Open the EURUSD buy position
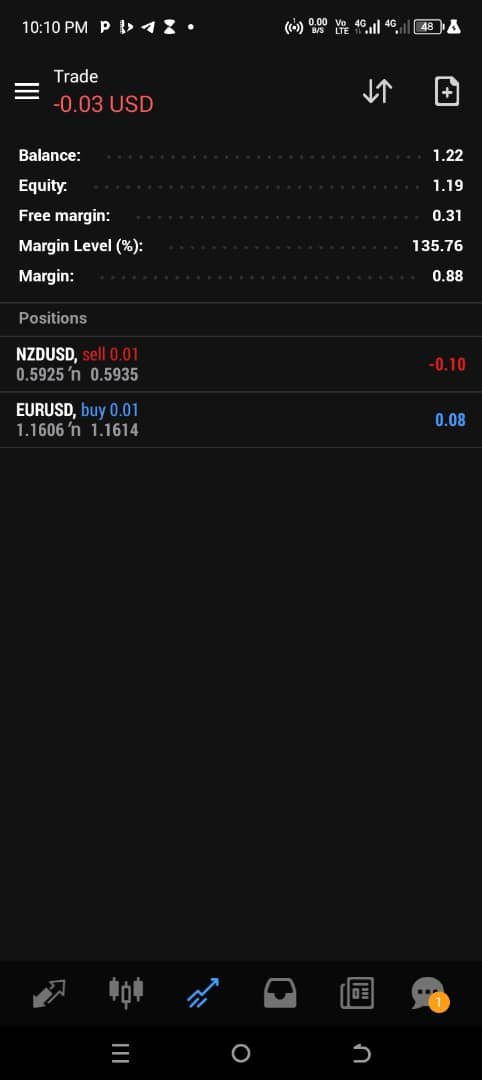The width and height of the screenshot is (482, 1080). 241,420
